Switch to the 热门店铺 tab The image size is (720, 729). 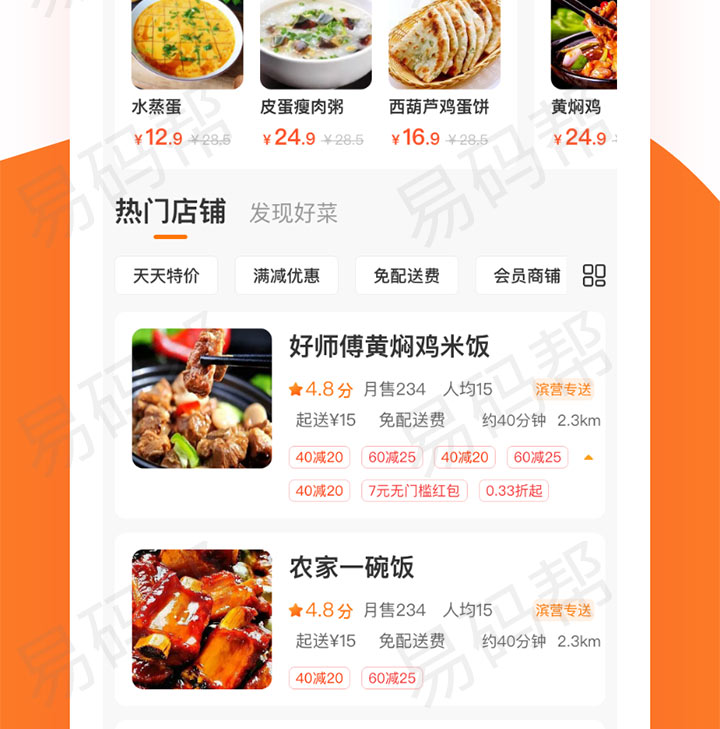pyautogui.click(x=170, y=211)
